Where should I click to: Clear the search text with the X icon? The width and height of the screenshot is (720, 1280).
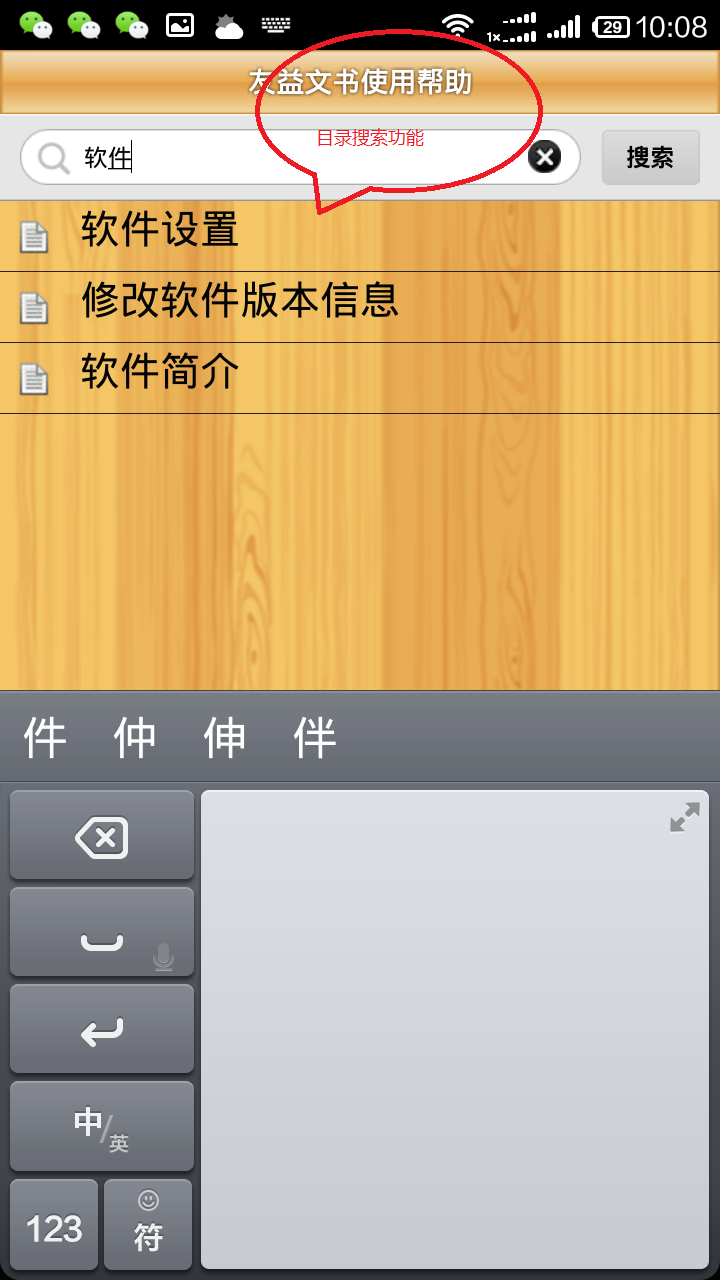point(544,157)
